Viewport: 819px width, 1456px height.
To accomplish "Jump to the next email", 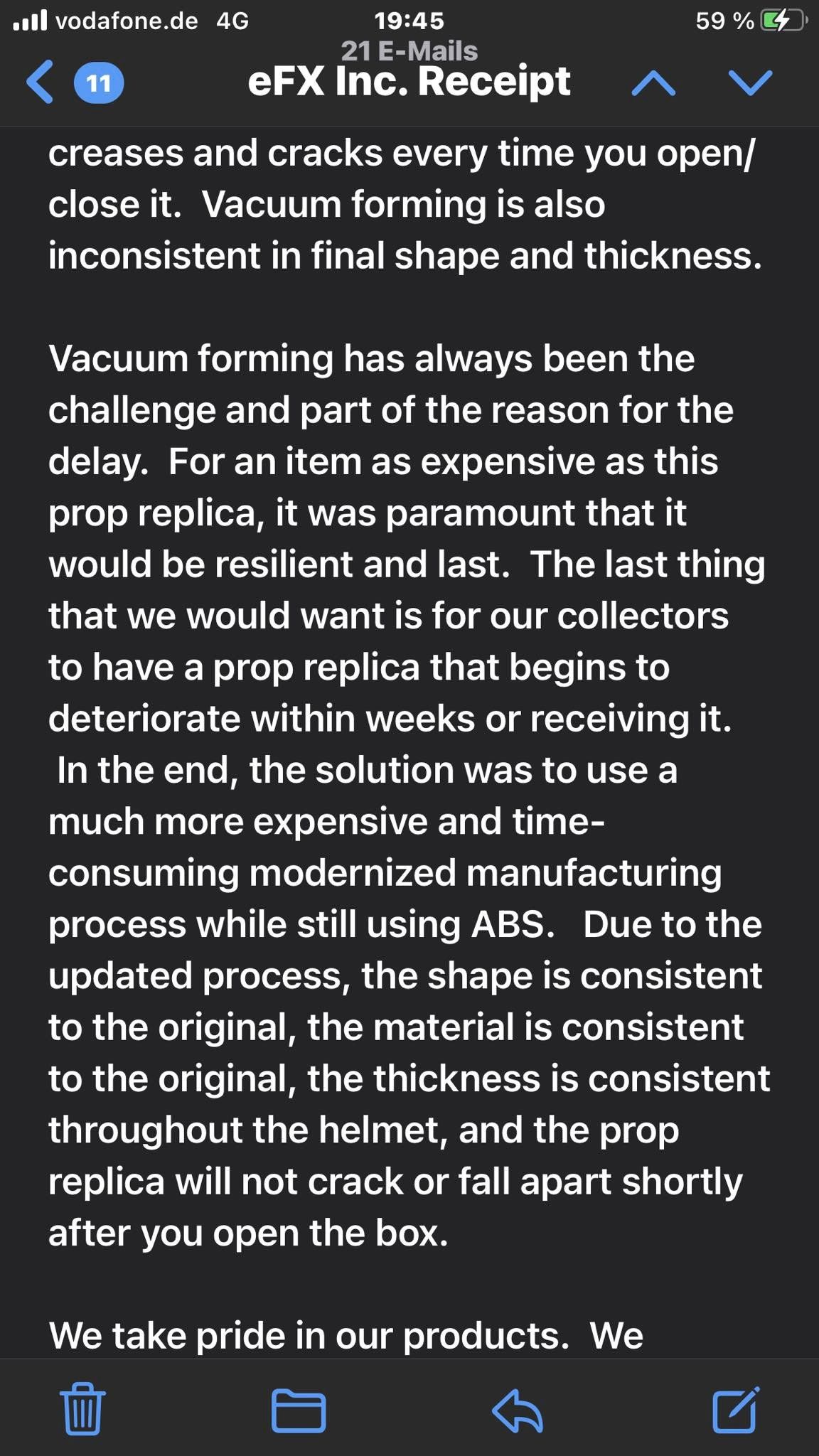I will point(750,82).
